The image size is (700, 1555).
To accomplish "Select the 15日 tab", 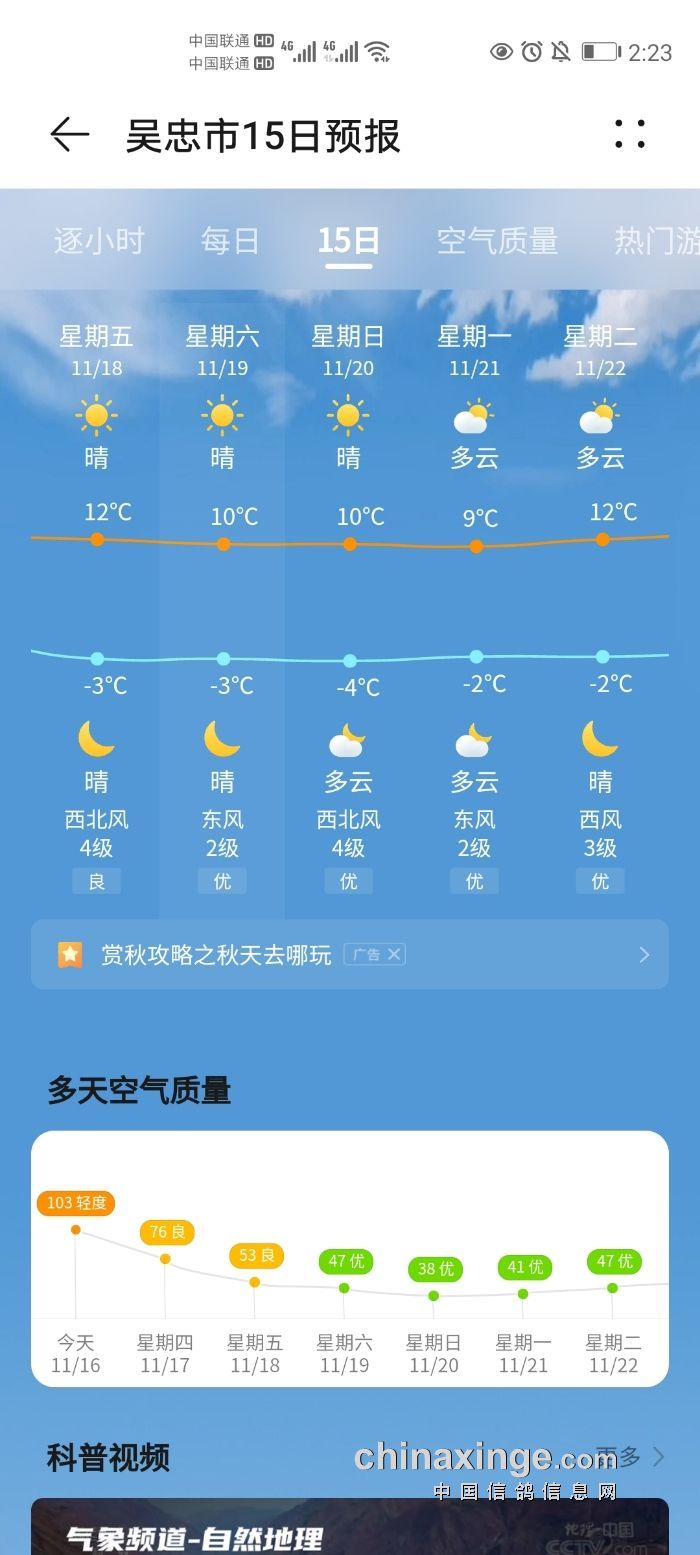I will coord(348,241).
